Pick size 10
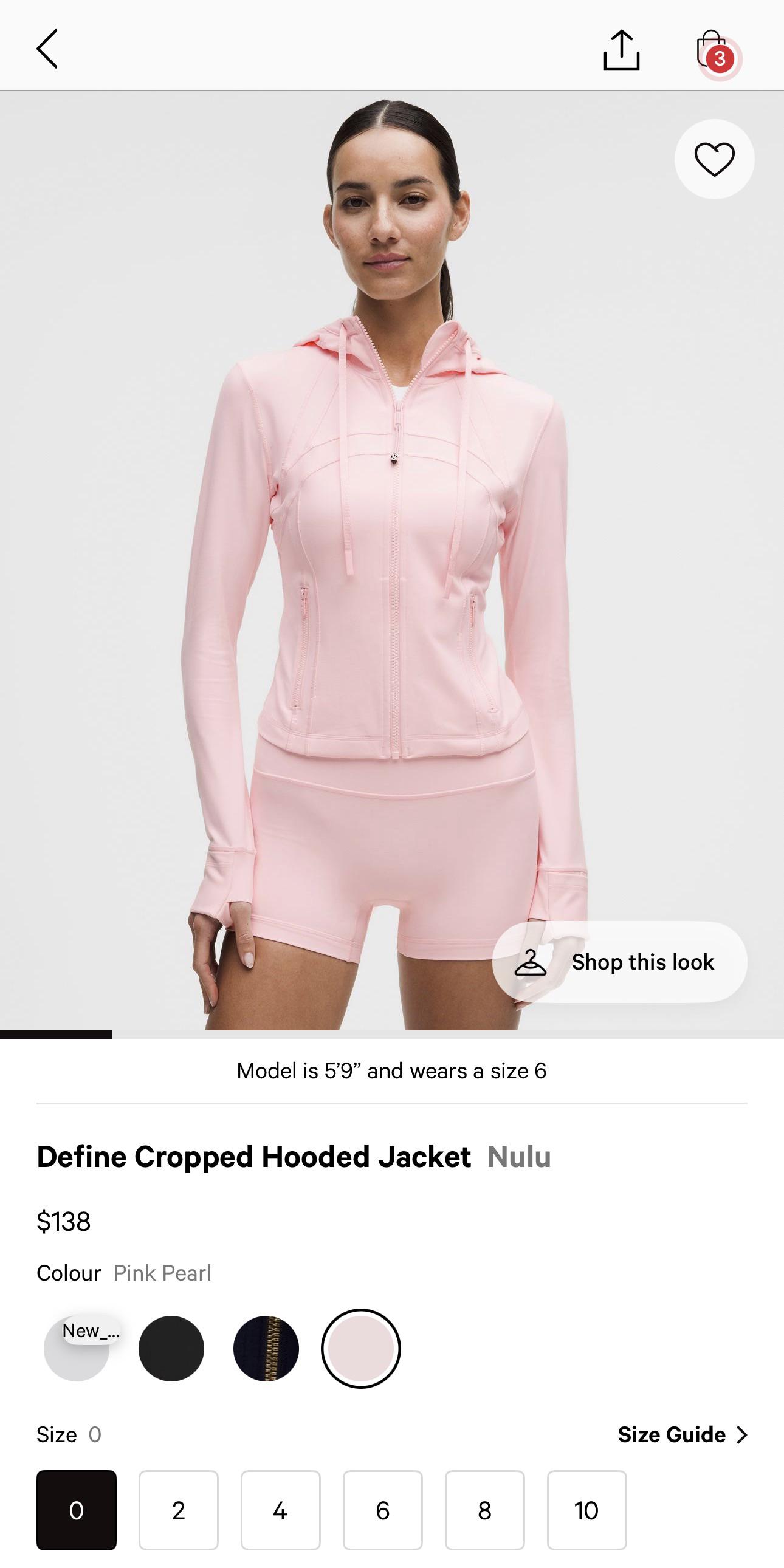Image resolution: width=784 pixels, height=1568 pixels. tap(586, 1510)
